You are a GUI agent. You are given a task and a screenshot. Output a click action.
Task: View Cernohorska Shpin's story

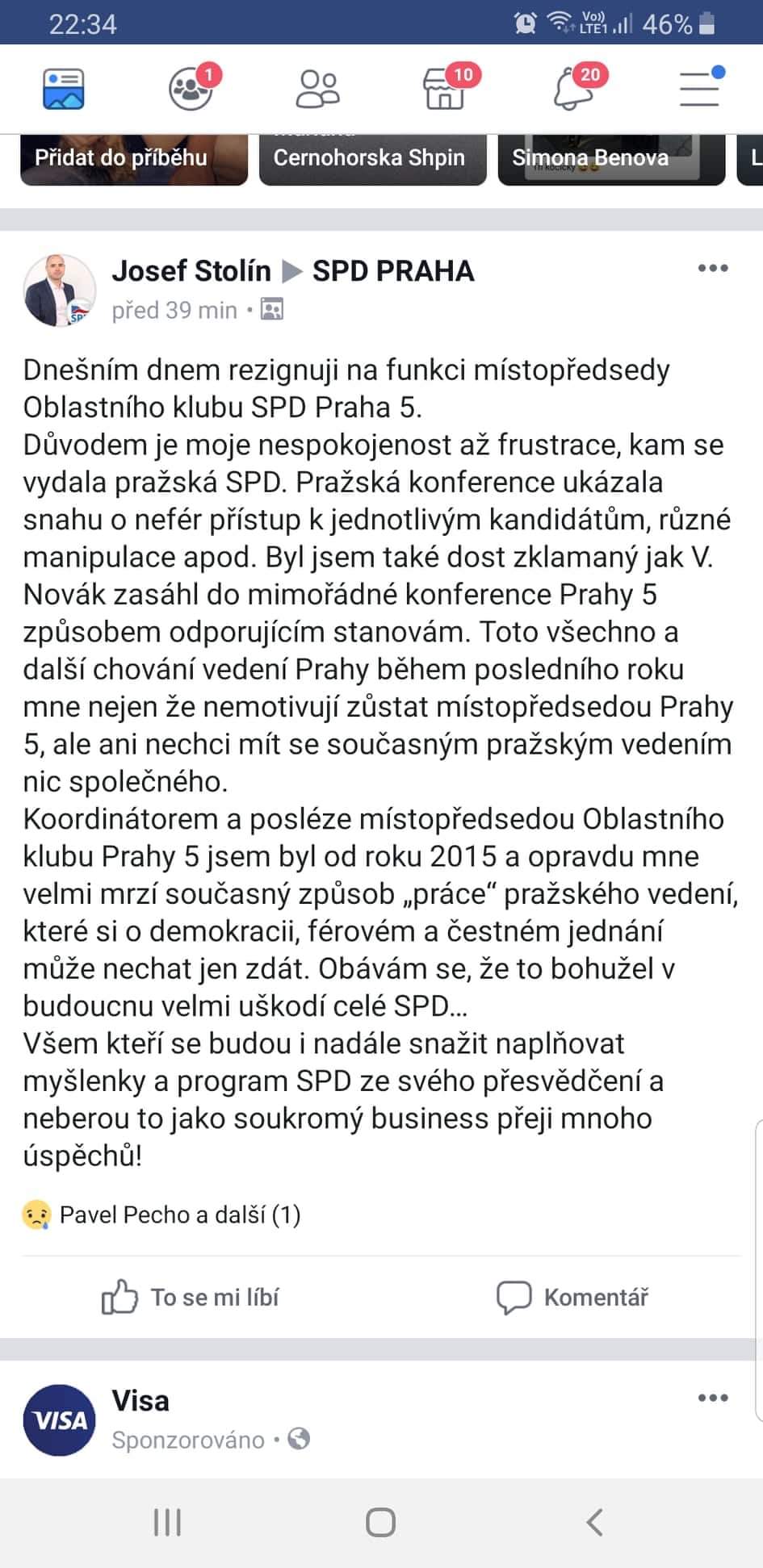(x=373, y=160)
